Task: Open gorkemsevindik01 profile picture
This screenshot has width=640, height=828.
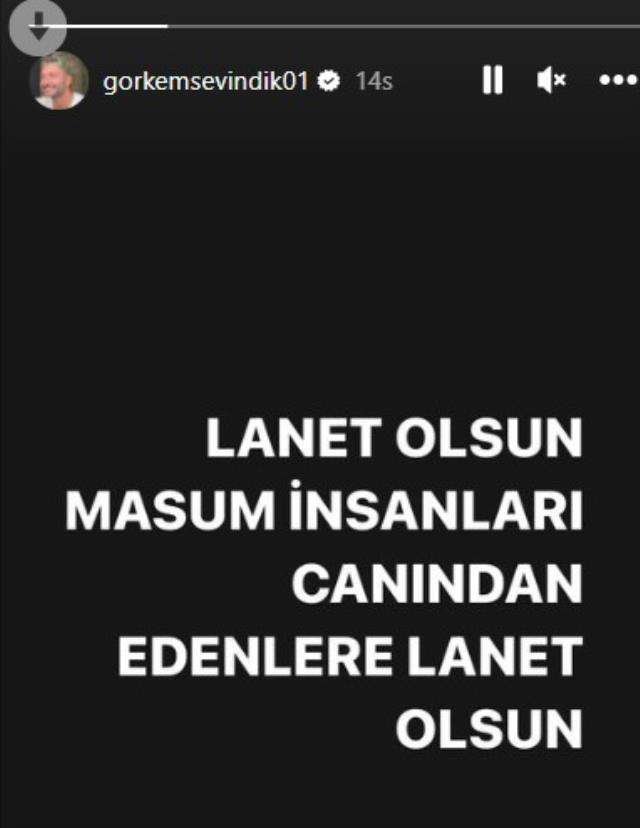Action: [59, 81]
